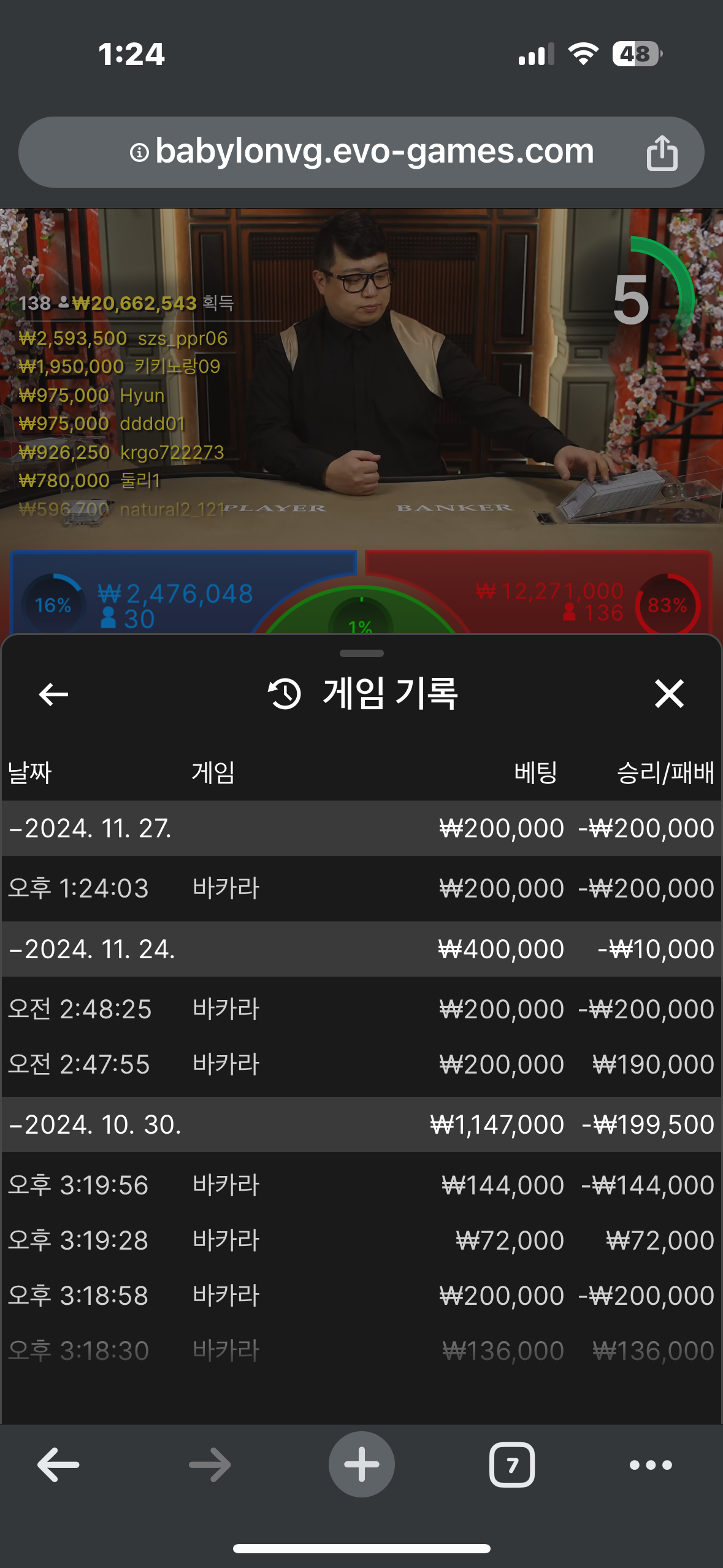Open a new browser tab

[361, 1465]
